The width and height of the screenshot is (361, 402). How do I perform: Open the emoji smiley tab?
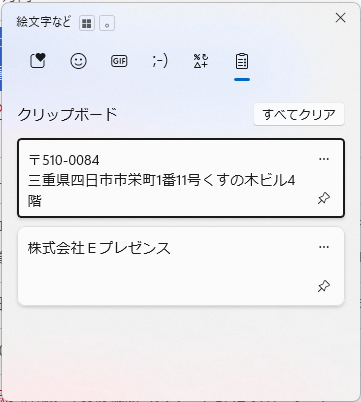pyautogui.click(x=78, y=61)
